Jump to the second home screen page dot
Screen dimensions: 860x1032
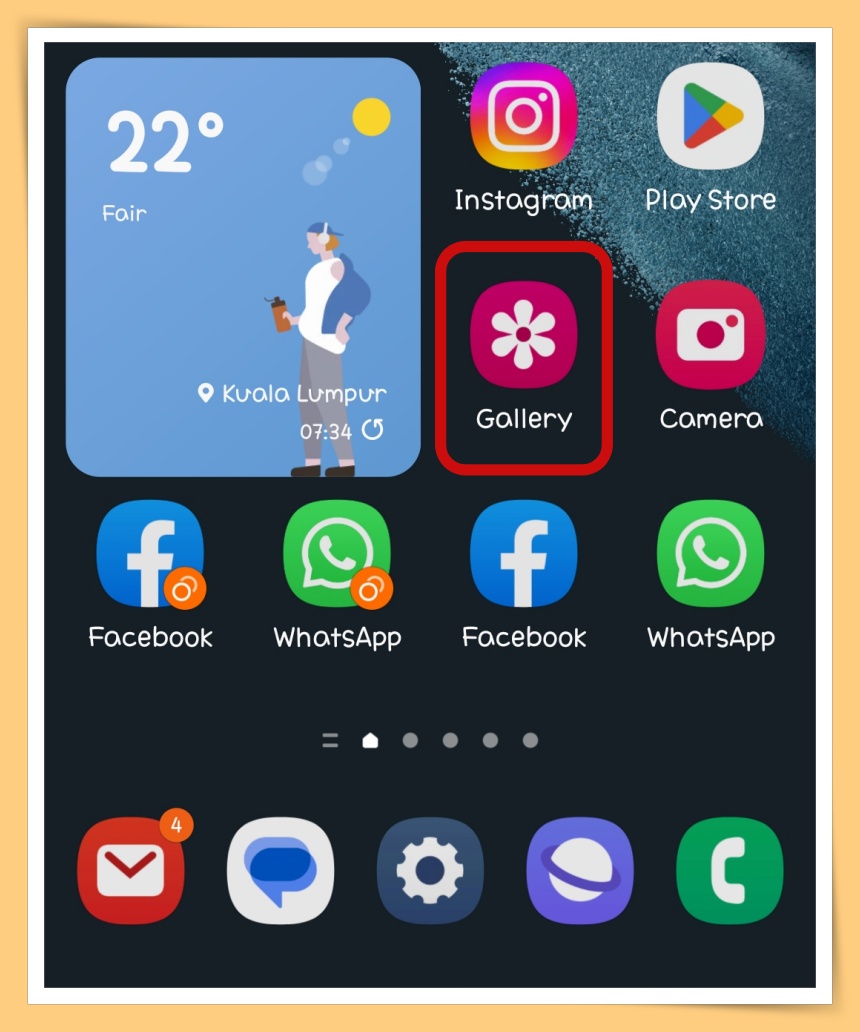410,741
